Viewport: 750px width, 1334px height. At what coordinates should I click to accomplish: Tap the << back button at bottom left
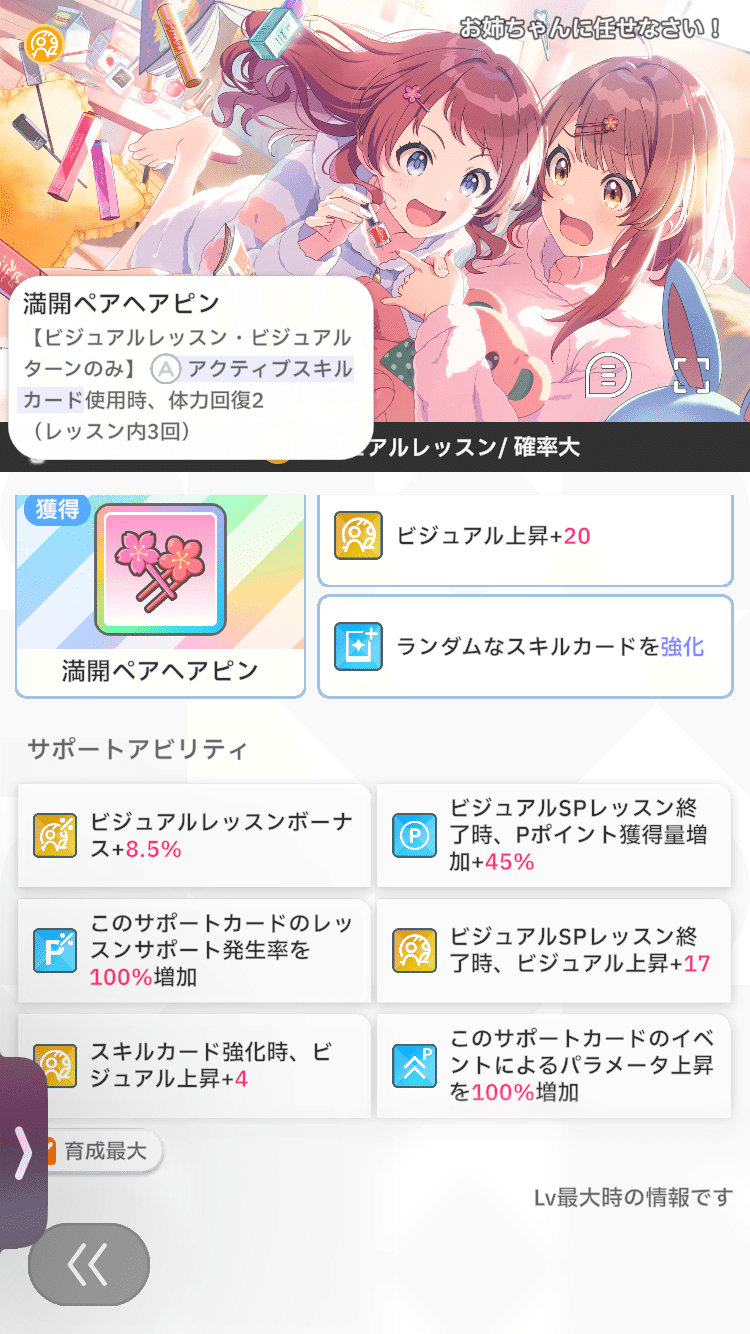click(x=88, y=1264)
